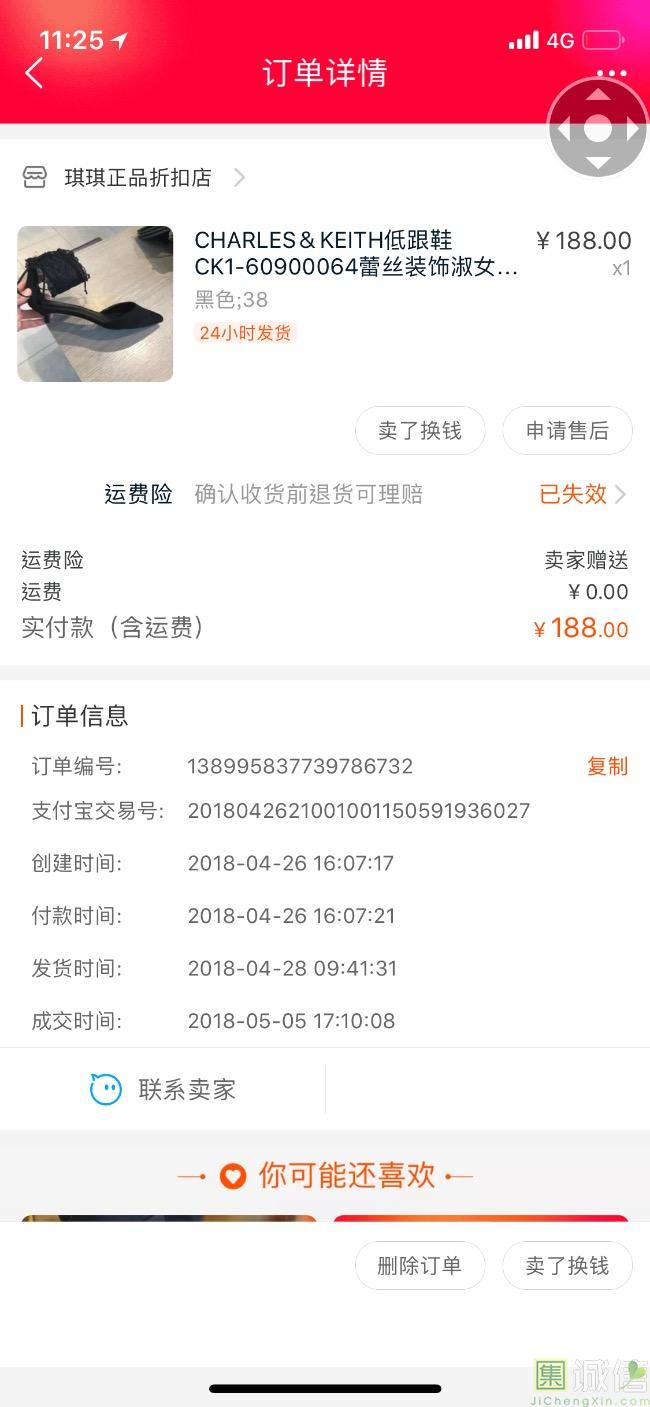The height and width of the screenshot is (1407, 650).
Task: Open the 琪琪正品折扣店 store page
Action: pyautogui.click(x=137, y=178)
